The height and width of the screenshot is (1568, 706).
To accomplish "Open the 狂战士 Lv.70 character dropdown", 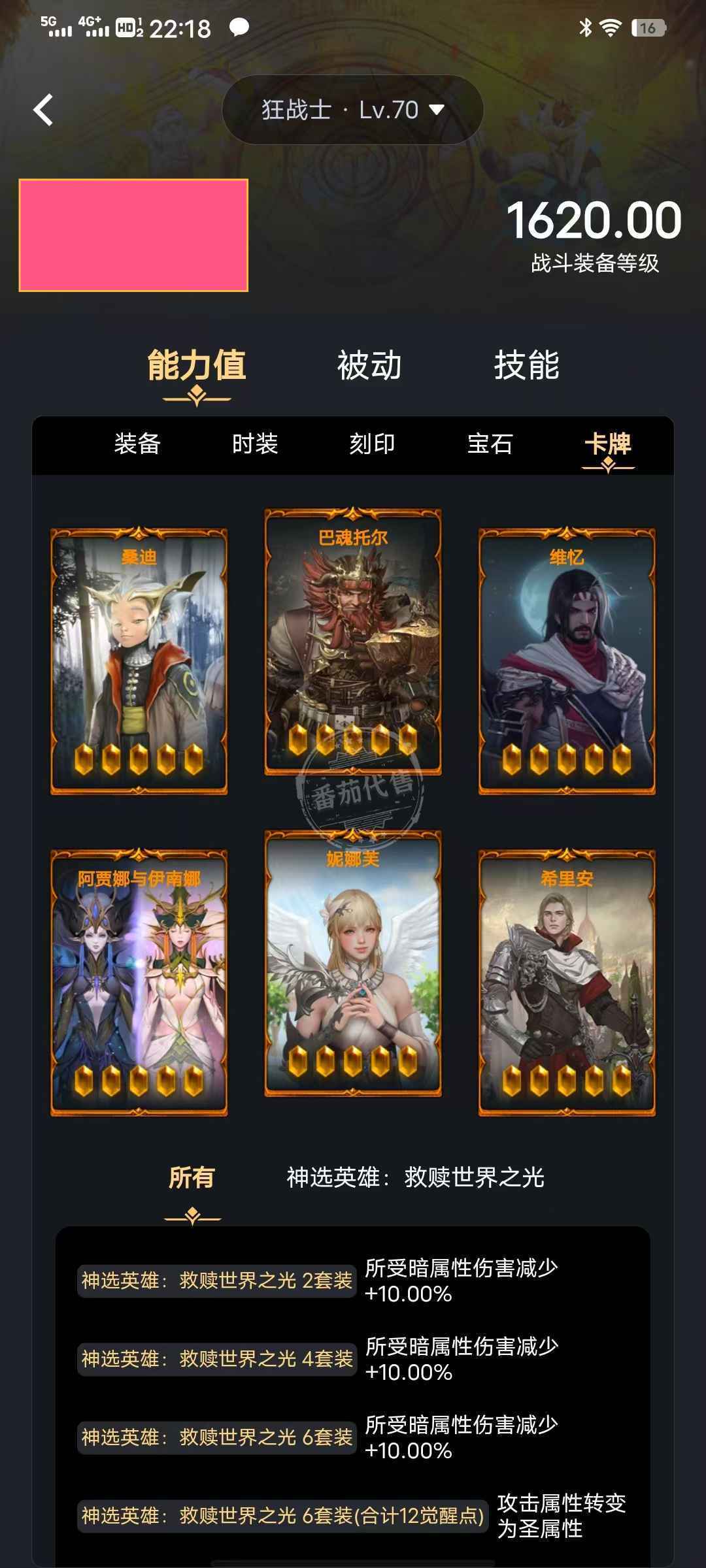I will pyautogui.click(x=353, y=110).
